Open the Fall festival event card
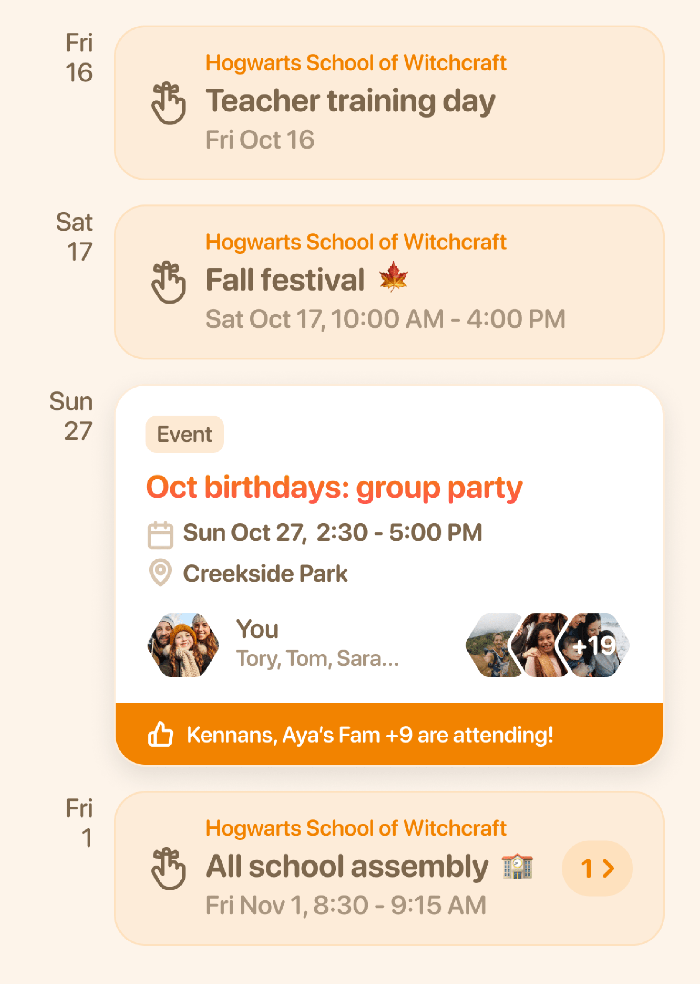 [x=389, y=282]
